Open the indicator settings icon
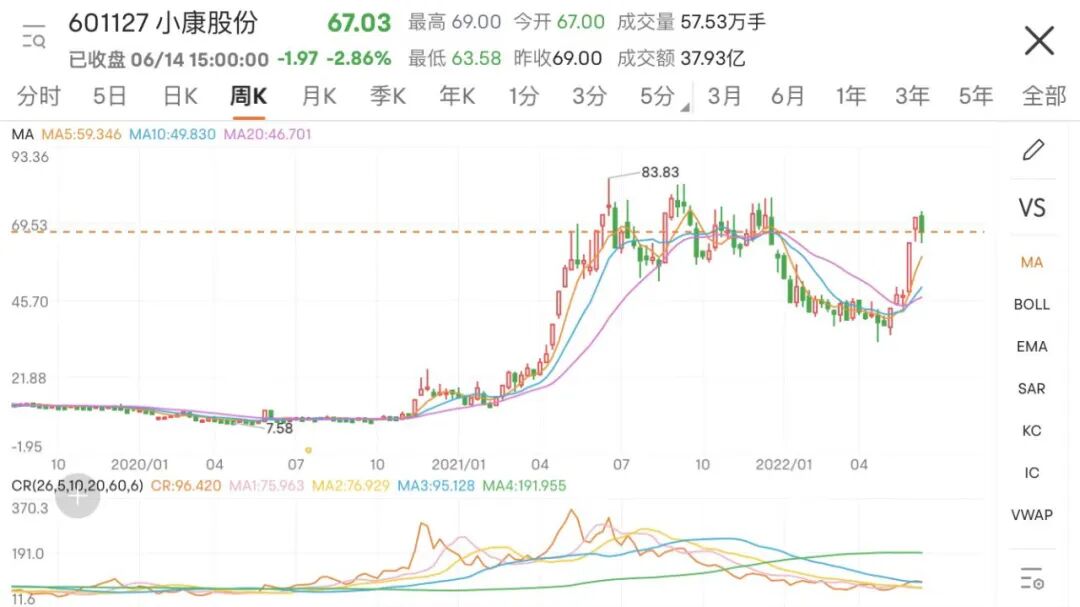The height and width of the screenshot is (607, 1080). (x=1032, y=578)
